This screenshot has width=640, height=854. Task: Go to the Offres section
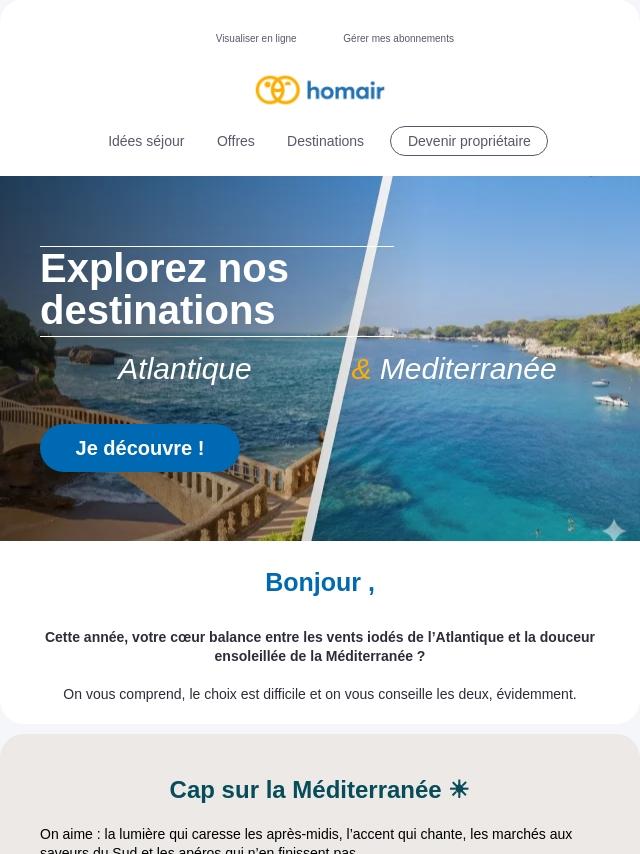pos(236,141)
